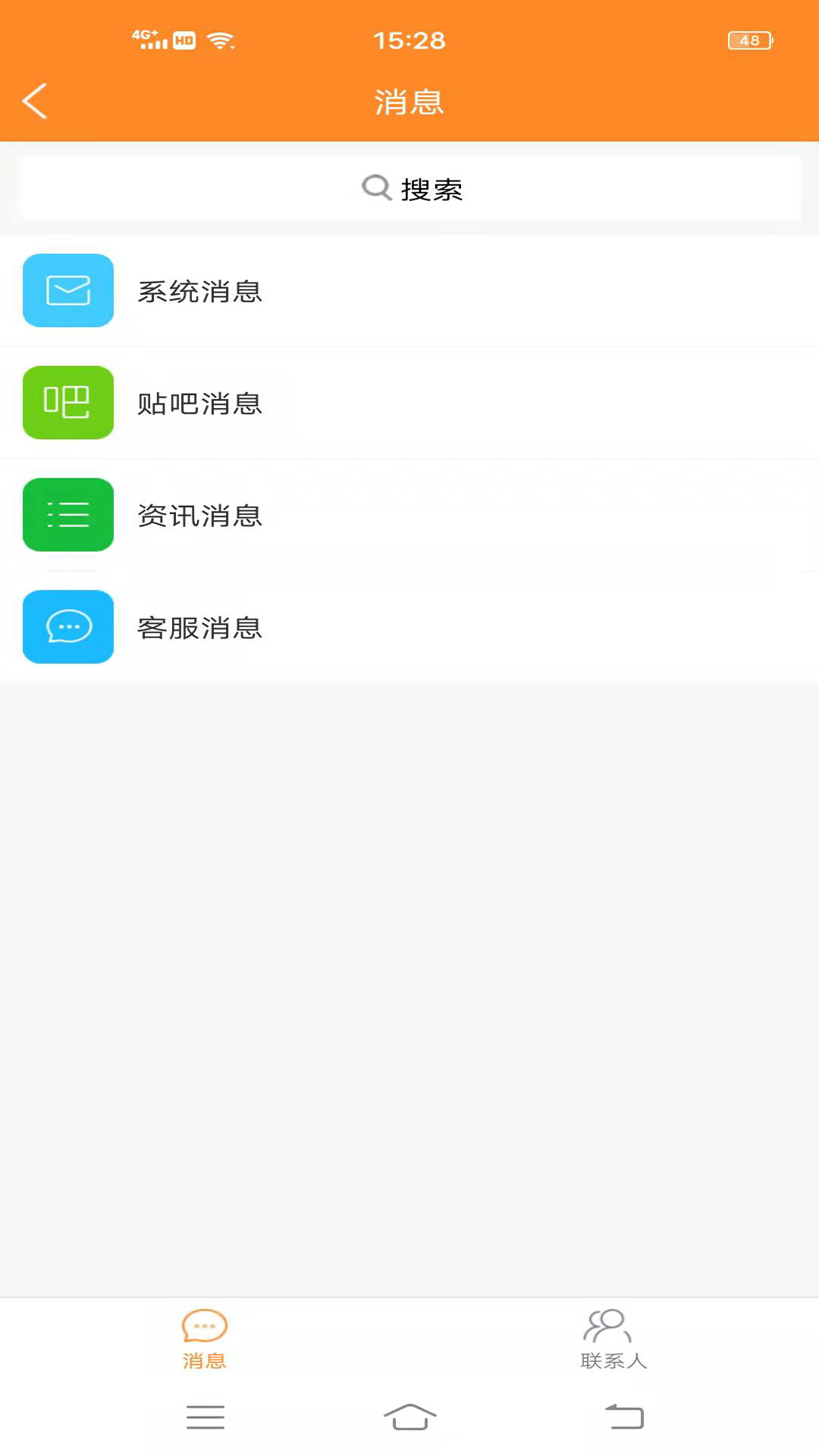Open the 客服消息 chat bubble icon
Screen dimensions: 819x1456
pyautogui.click(x=67, y=627)
